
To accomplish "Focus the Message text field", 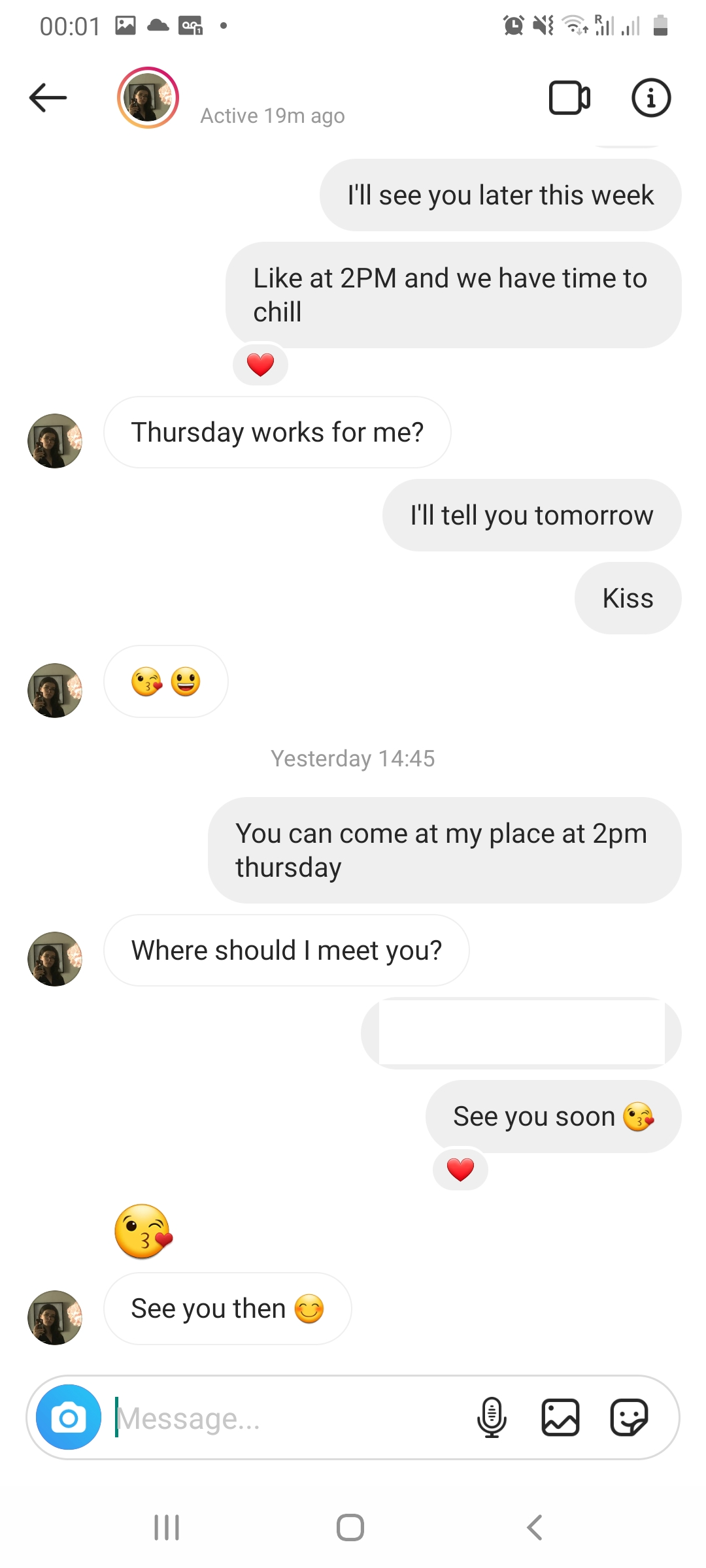I will coord(288,1418).
